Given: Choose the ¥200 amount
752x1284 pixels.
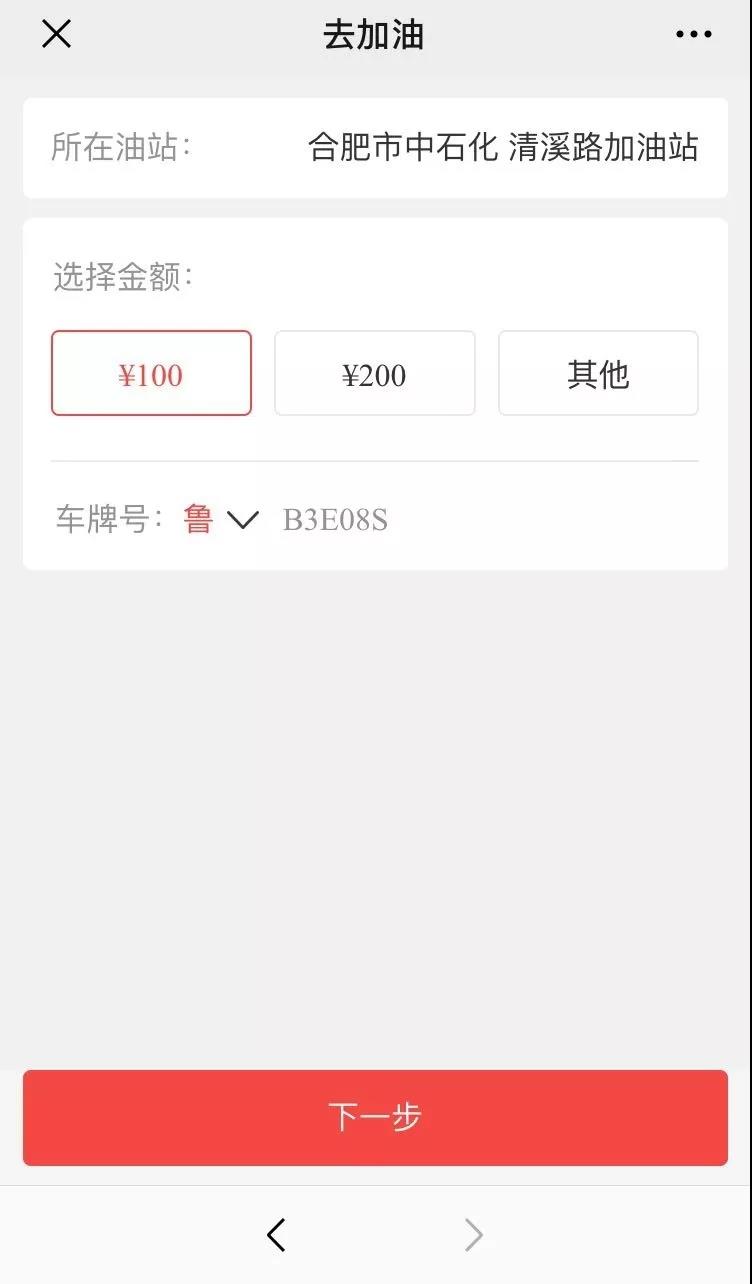Looking at the screenshot, I should 375,373.
